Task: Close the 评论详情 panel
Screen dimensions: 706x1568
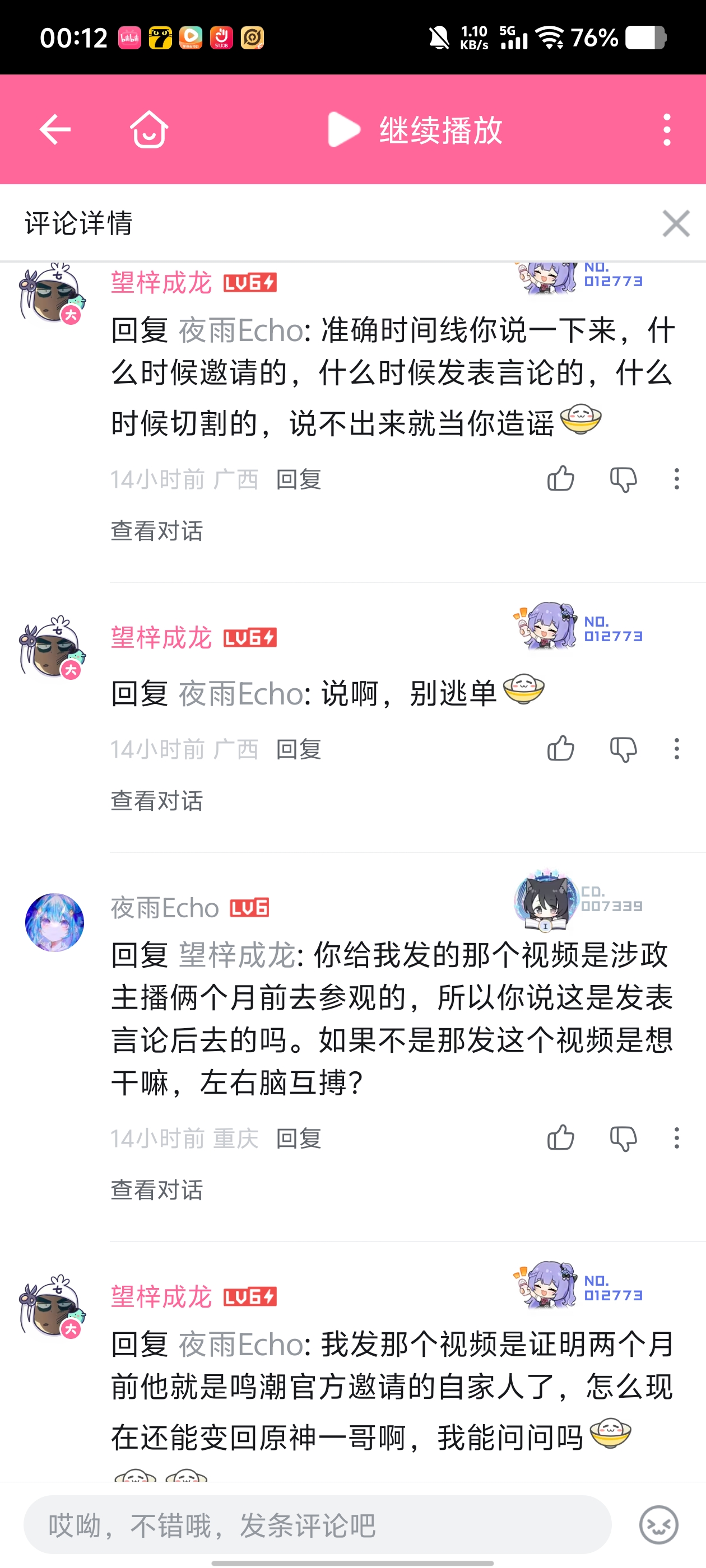Action: point(676,223)
